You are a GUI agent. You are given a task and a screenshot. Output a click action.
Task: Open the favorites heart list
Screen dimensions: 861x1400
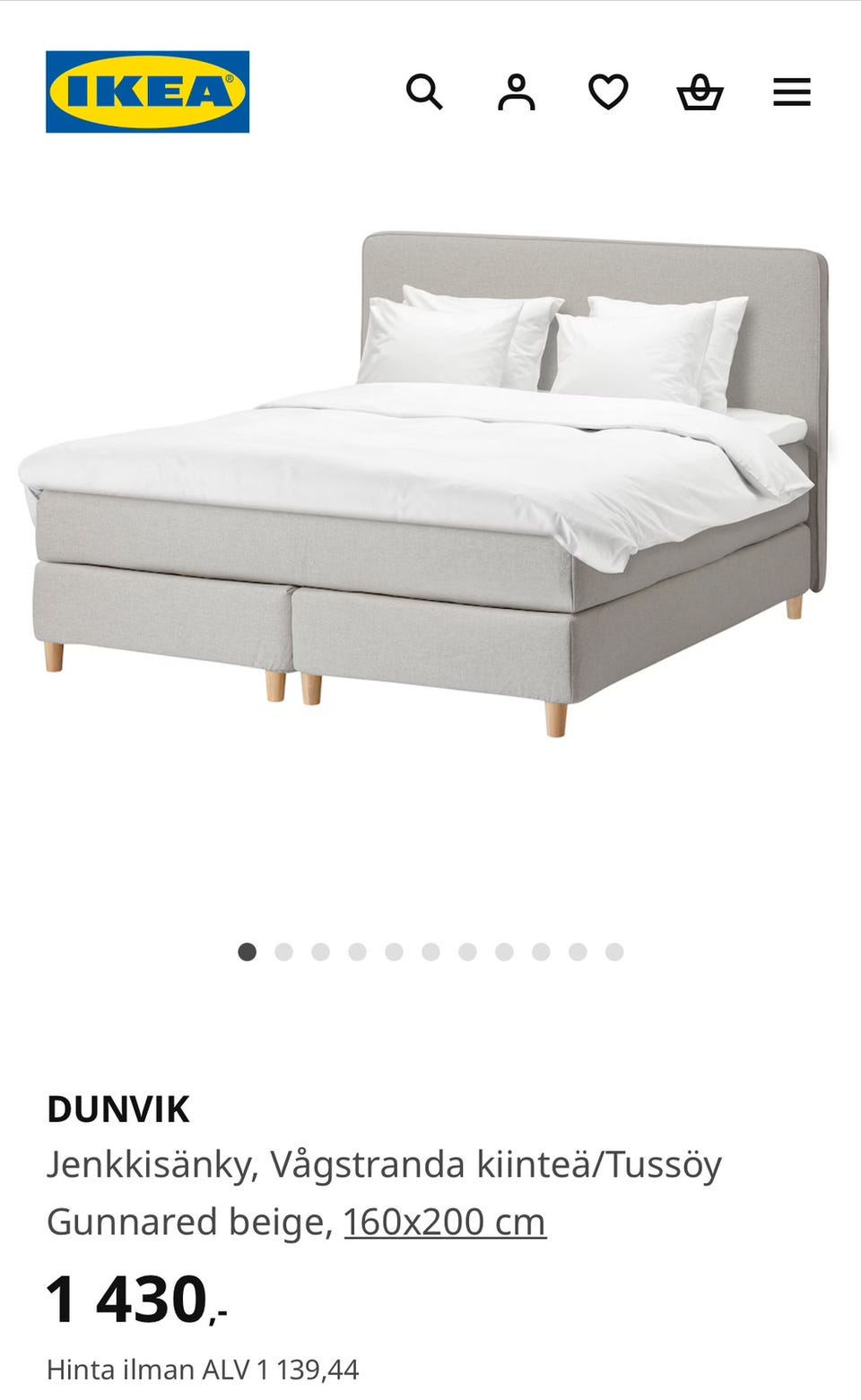608,91
